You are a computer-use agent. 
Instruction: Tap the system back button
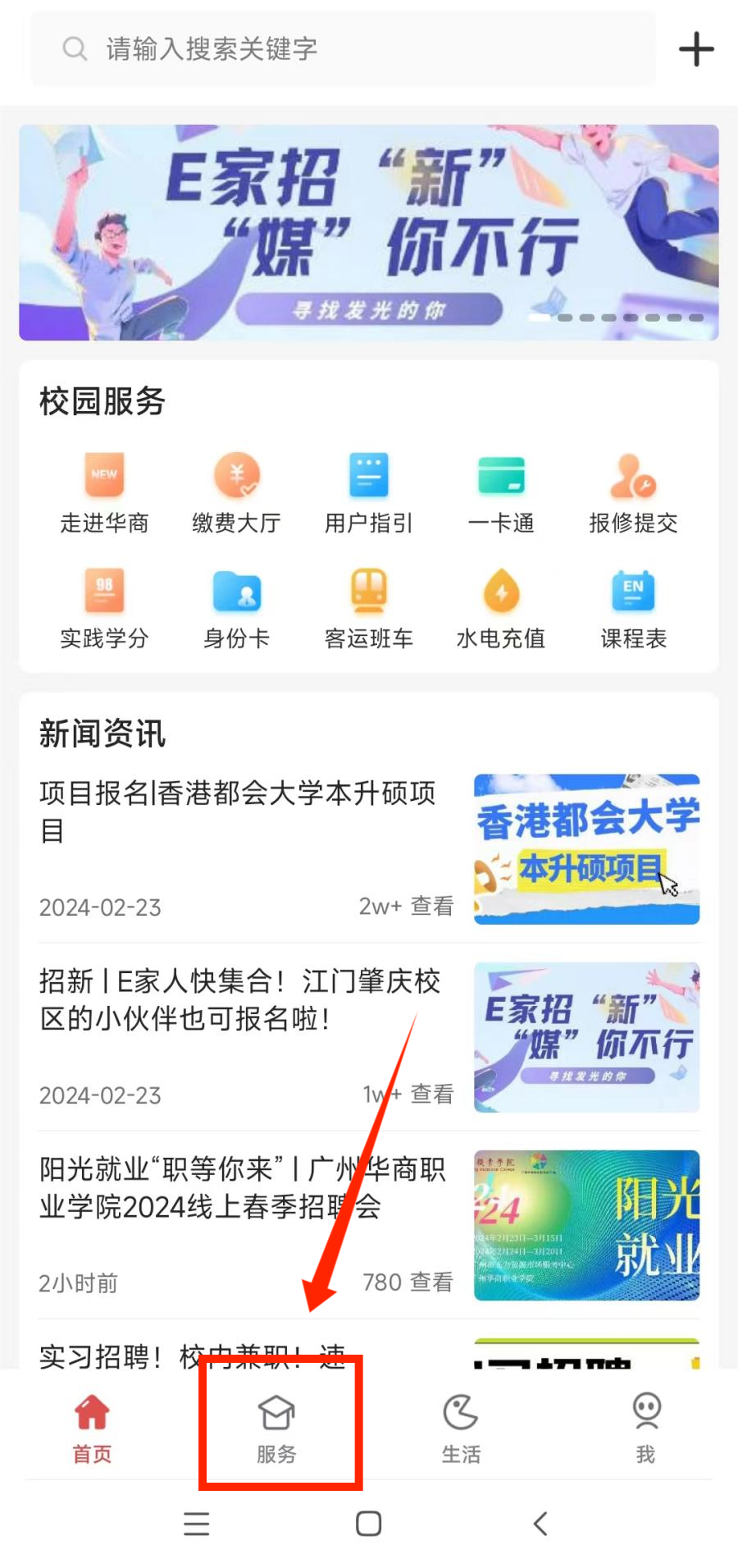540,1524
